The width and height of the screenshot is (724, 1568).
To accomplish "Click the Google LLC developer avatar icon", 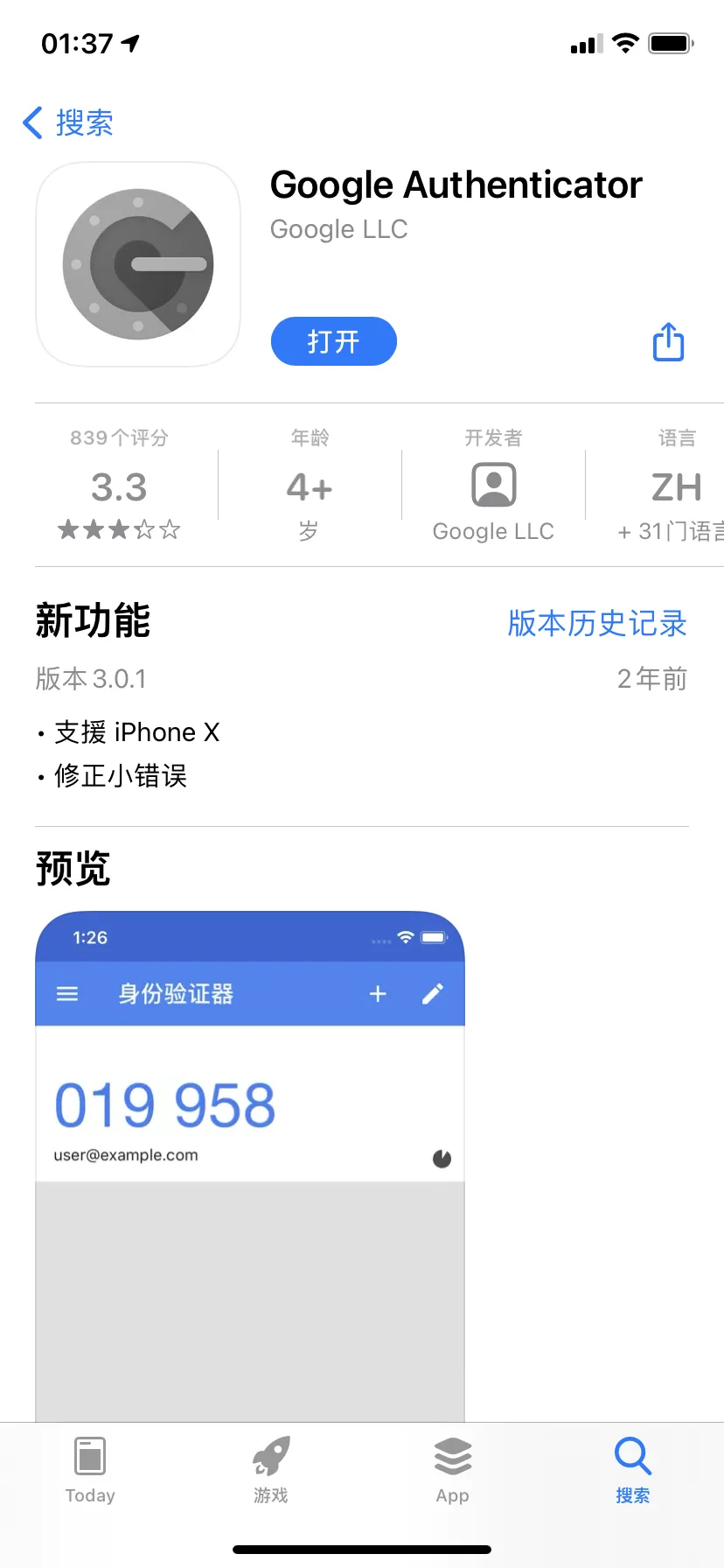I will click(x=492, y=484).
